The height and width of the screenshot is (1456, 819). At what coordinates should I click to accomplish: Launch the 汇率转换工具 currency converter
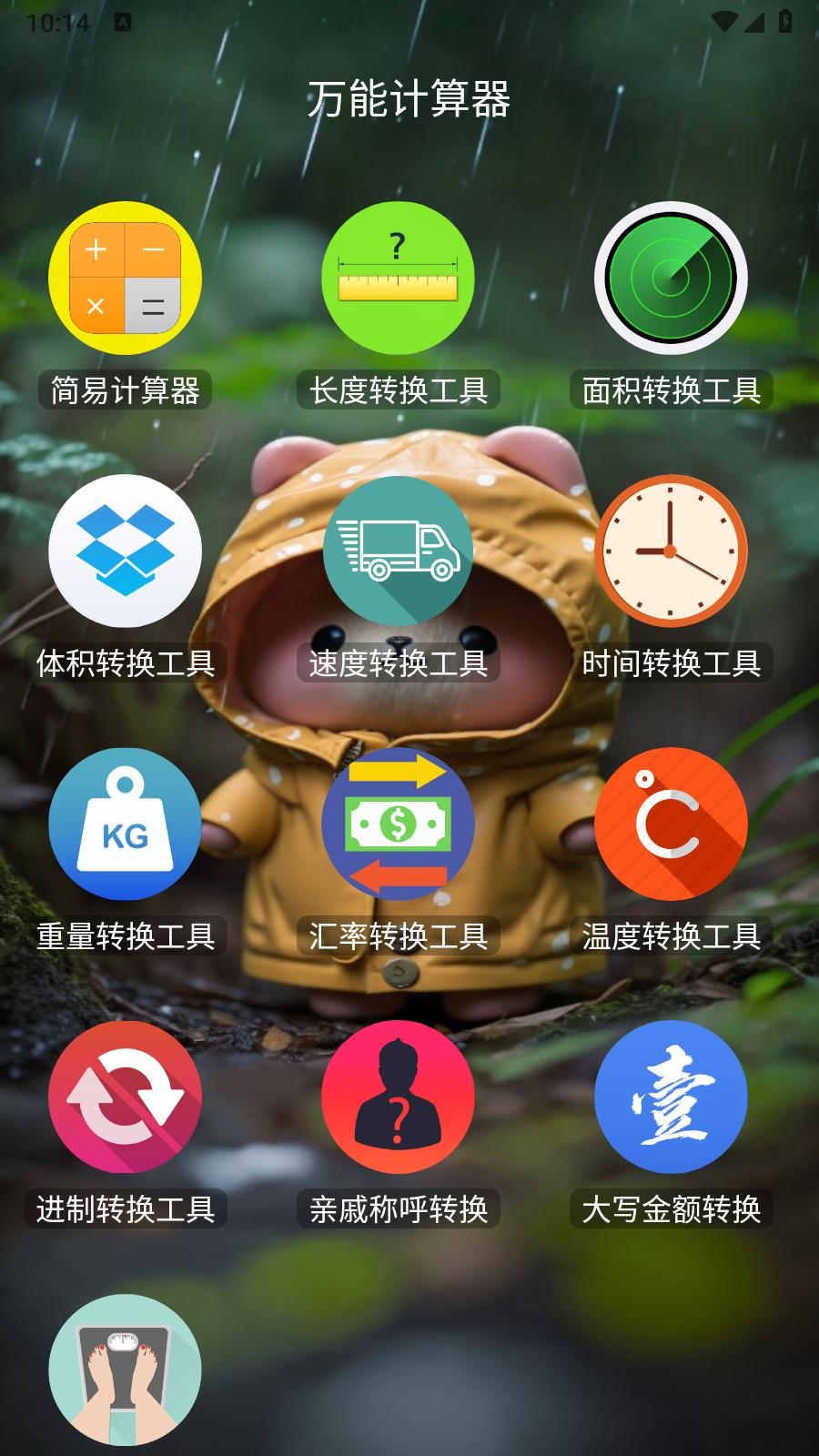(398, 824)
